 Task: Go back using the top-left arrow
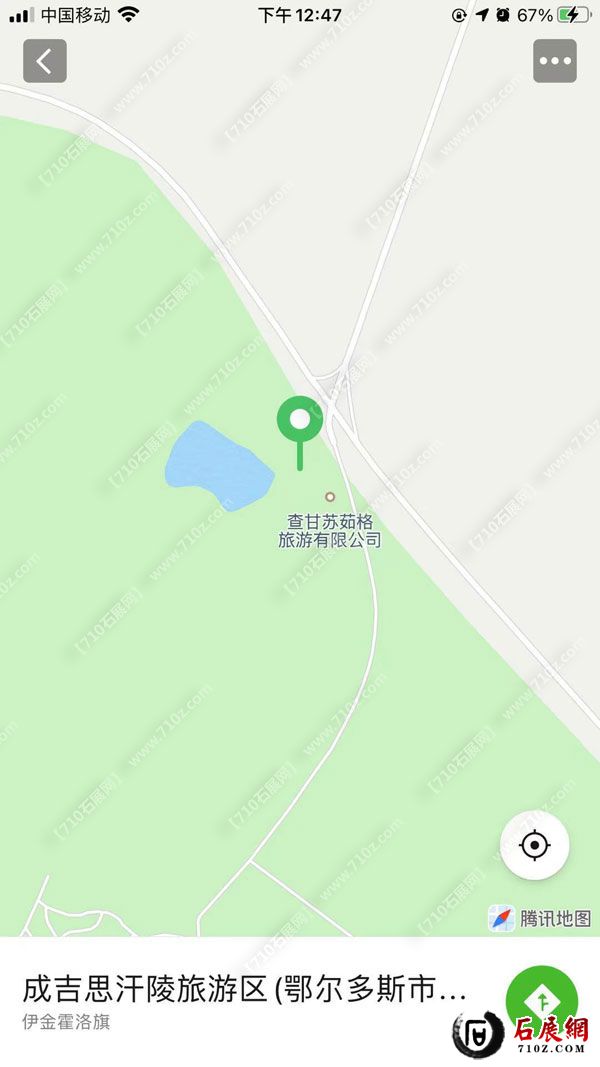(x=45, y=61)
